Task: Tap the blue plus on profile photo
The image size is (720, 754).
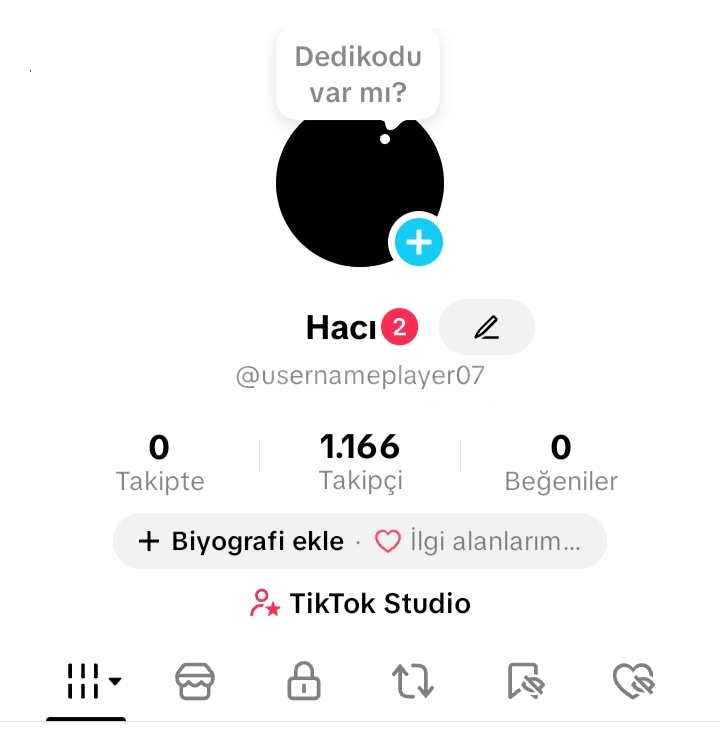Action: coord(418,242)
